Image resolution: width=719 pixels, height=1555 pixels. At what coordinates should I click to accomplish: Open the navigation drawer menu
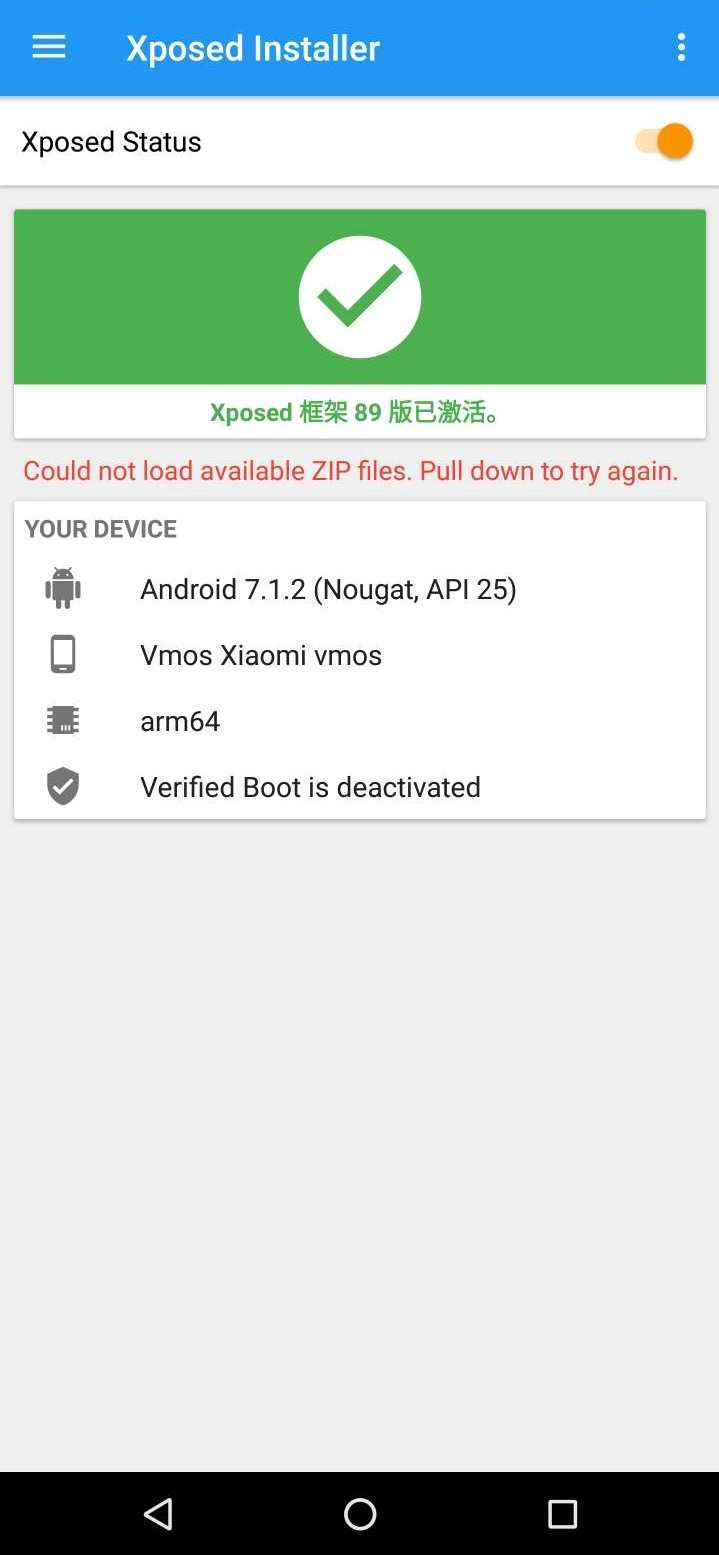(x=49, y=47)
